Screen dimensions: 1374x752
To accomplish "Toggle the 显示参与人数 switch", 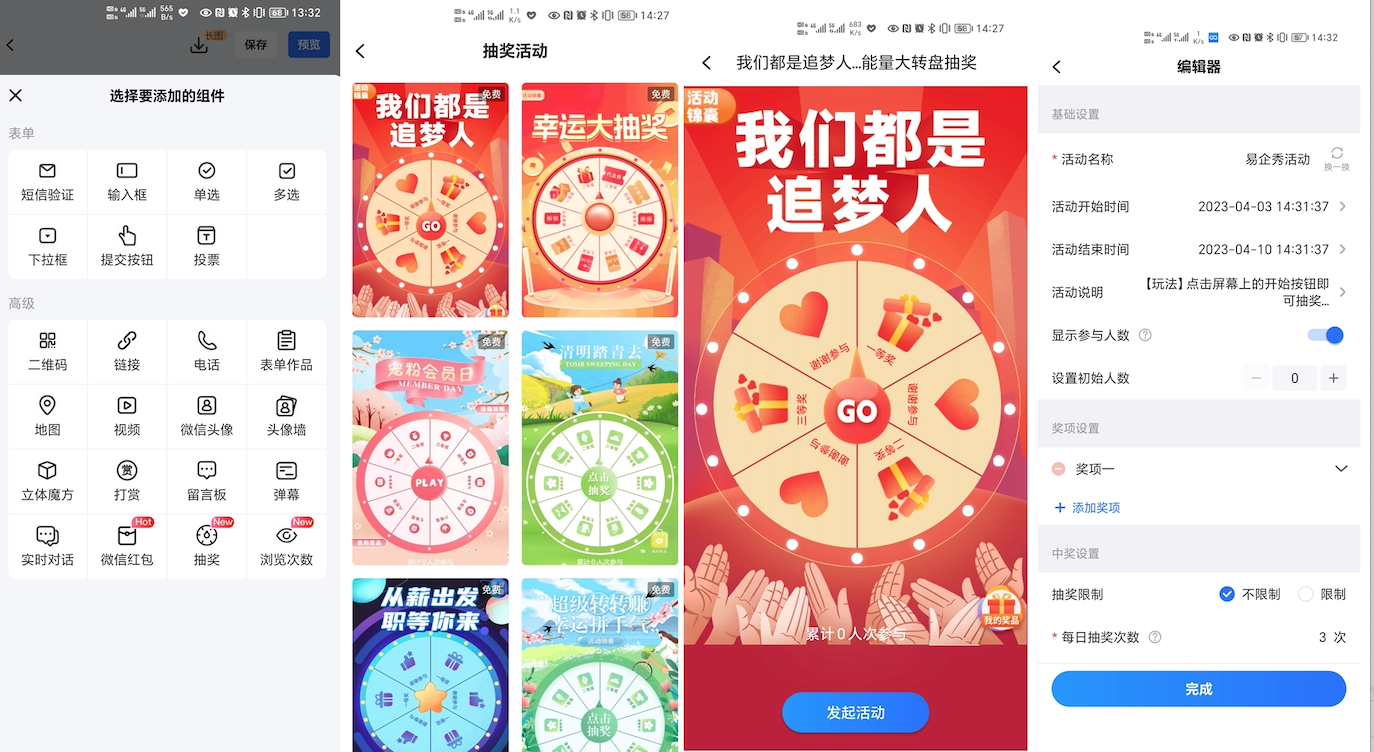I will coord(1326,335).
